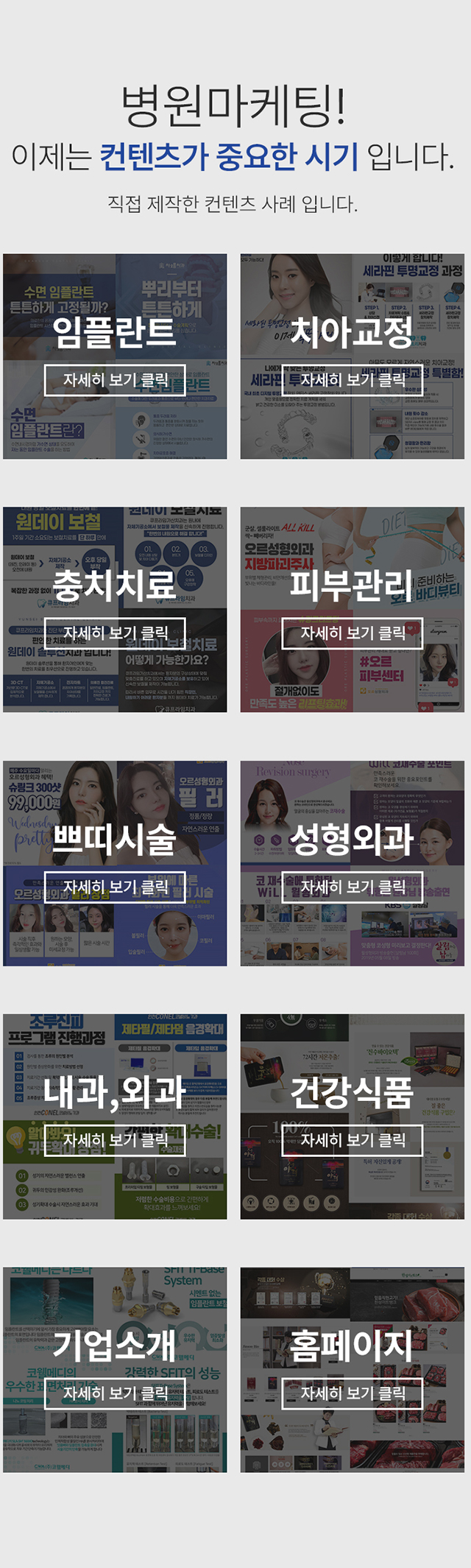Open details for 건강식품 case

pyautogui.click(x=353, y=1140)
